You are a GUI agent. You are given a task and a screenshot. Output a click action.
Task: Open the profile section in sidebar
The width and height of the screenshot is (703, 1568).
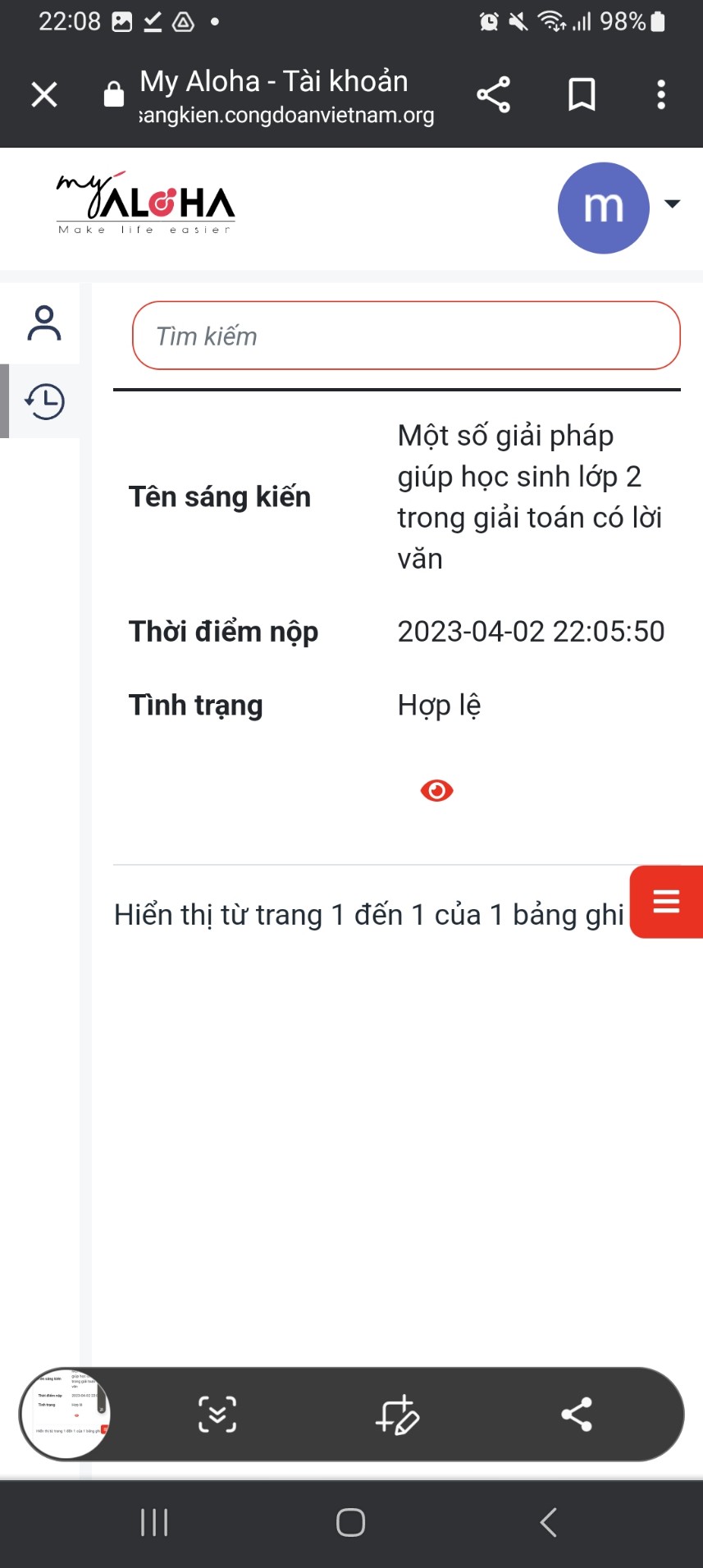44,323
